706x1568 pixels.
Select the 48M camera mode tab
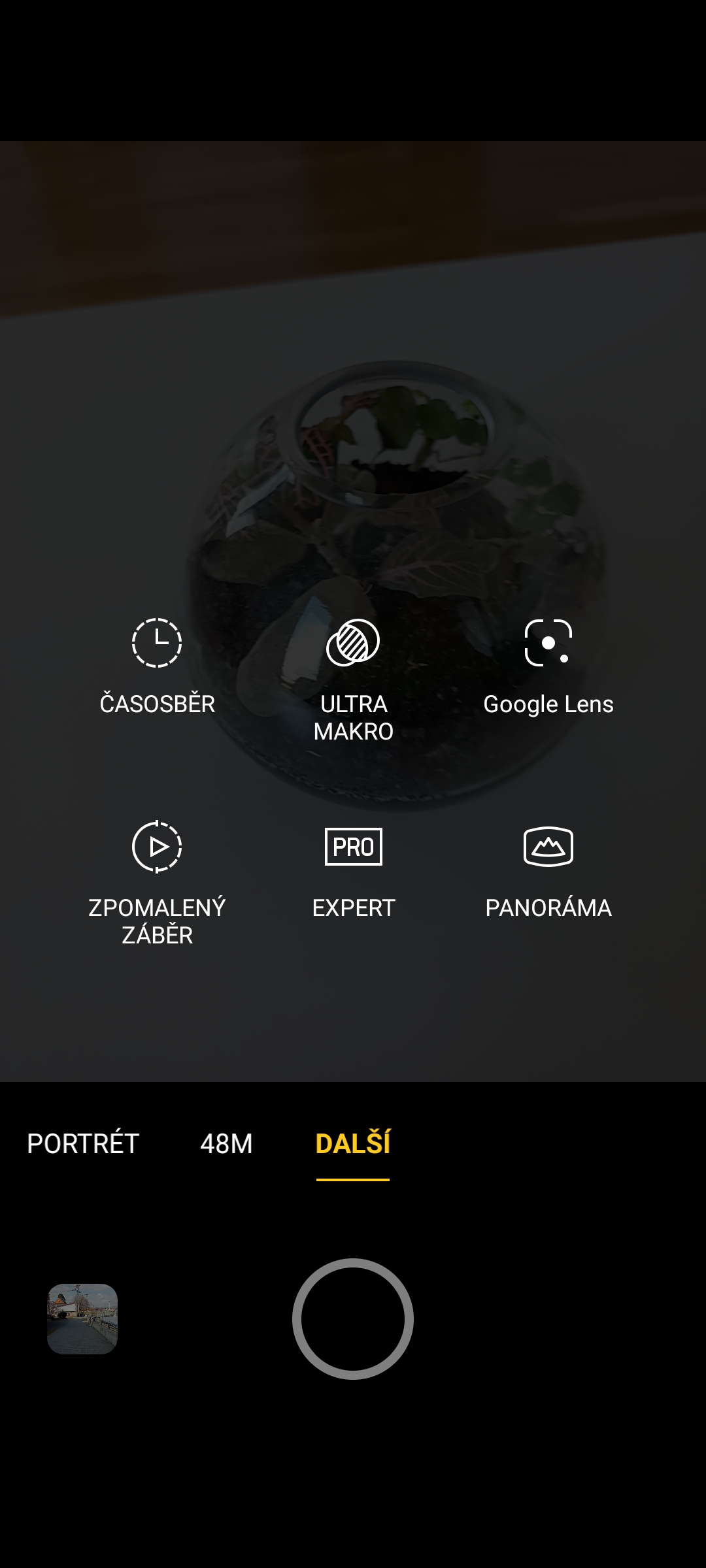coord(226,1143)
